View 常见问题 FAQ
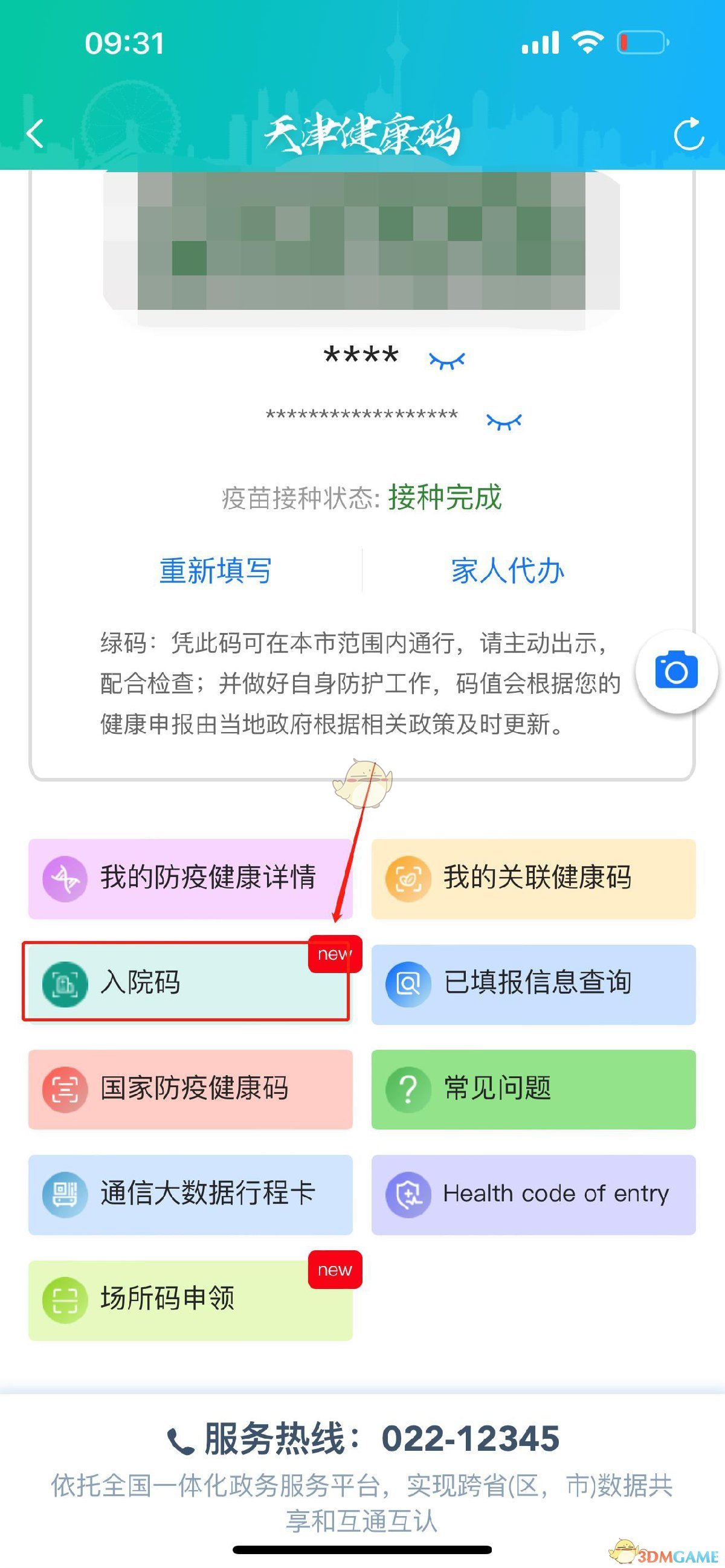The image size is (725, 1568). [533, 1089]
